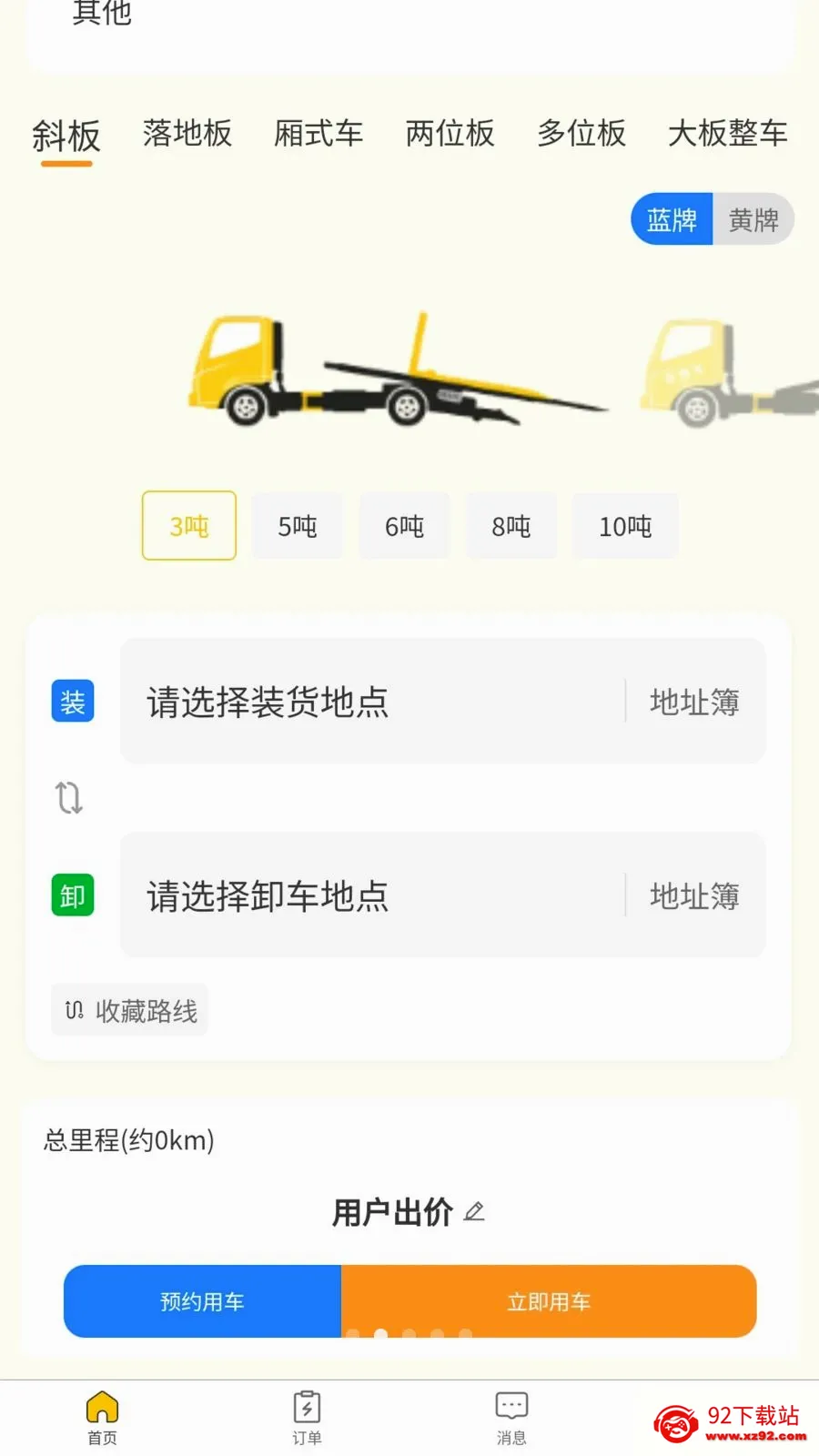Viewport: 819px width, 1456px height.
Task: Choose the 5吨 tonnage chip
Action: (x=298, y=526)
